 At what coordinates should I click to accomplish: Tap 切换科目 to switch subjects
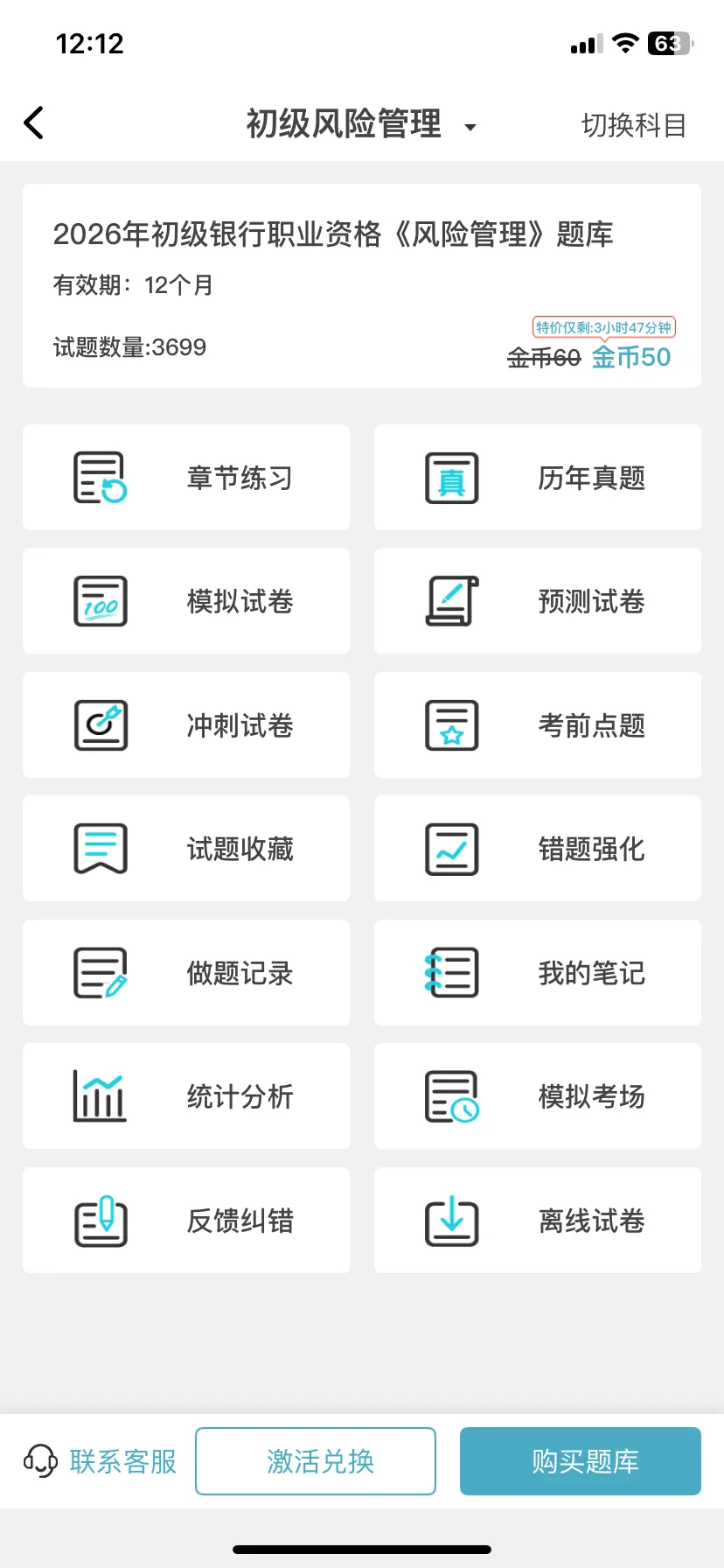pos(634,125)
